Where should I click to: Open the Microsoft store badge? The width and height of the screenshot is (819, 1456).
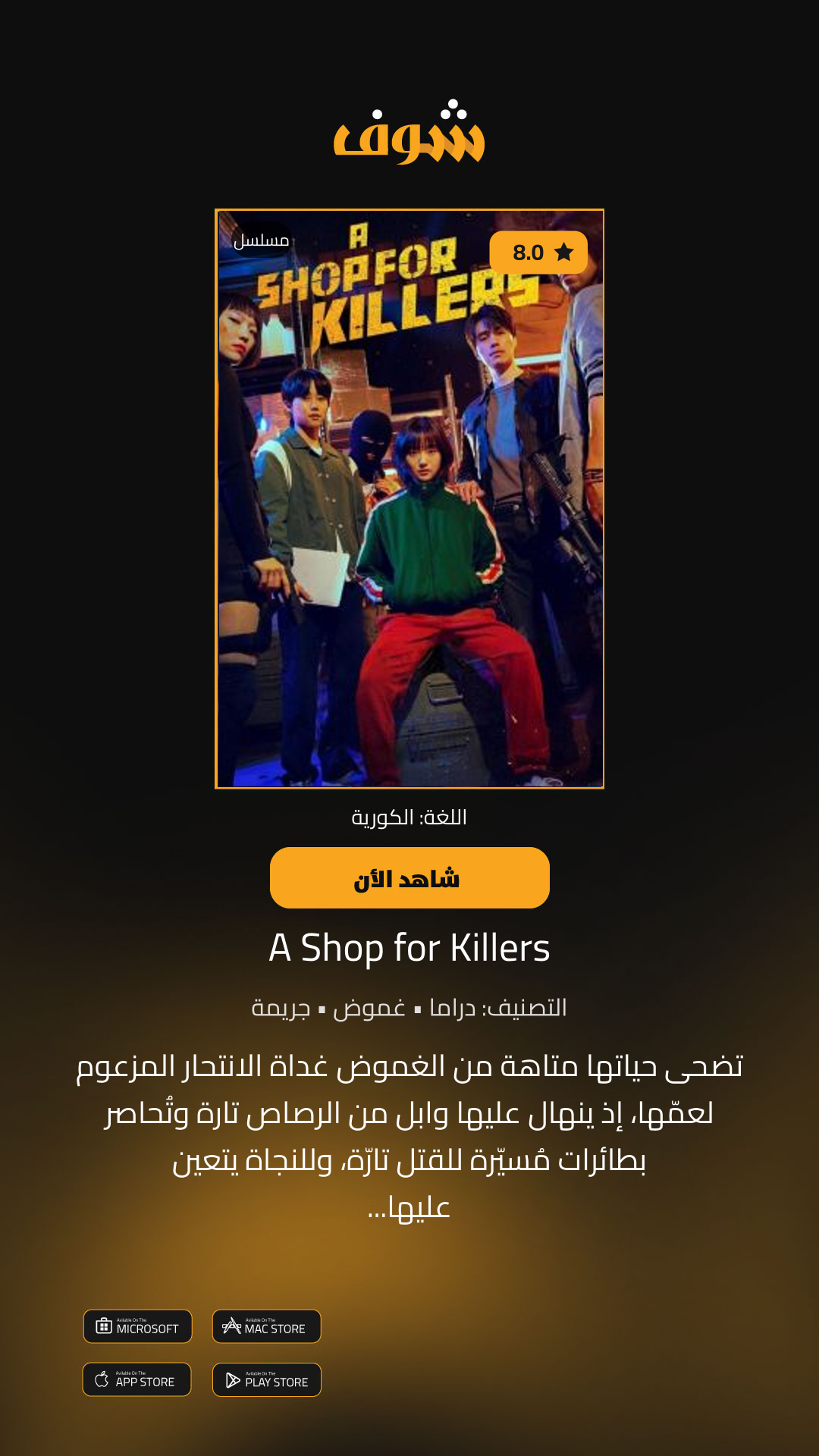[x=137, y=1326]
